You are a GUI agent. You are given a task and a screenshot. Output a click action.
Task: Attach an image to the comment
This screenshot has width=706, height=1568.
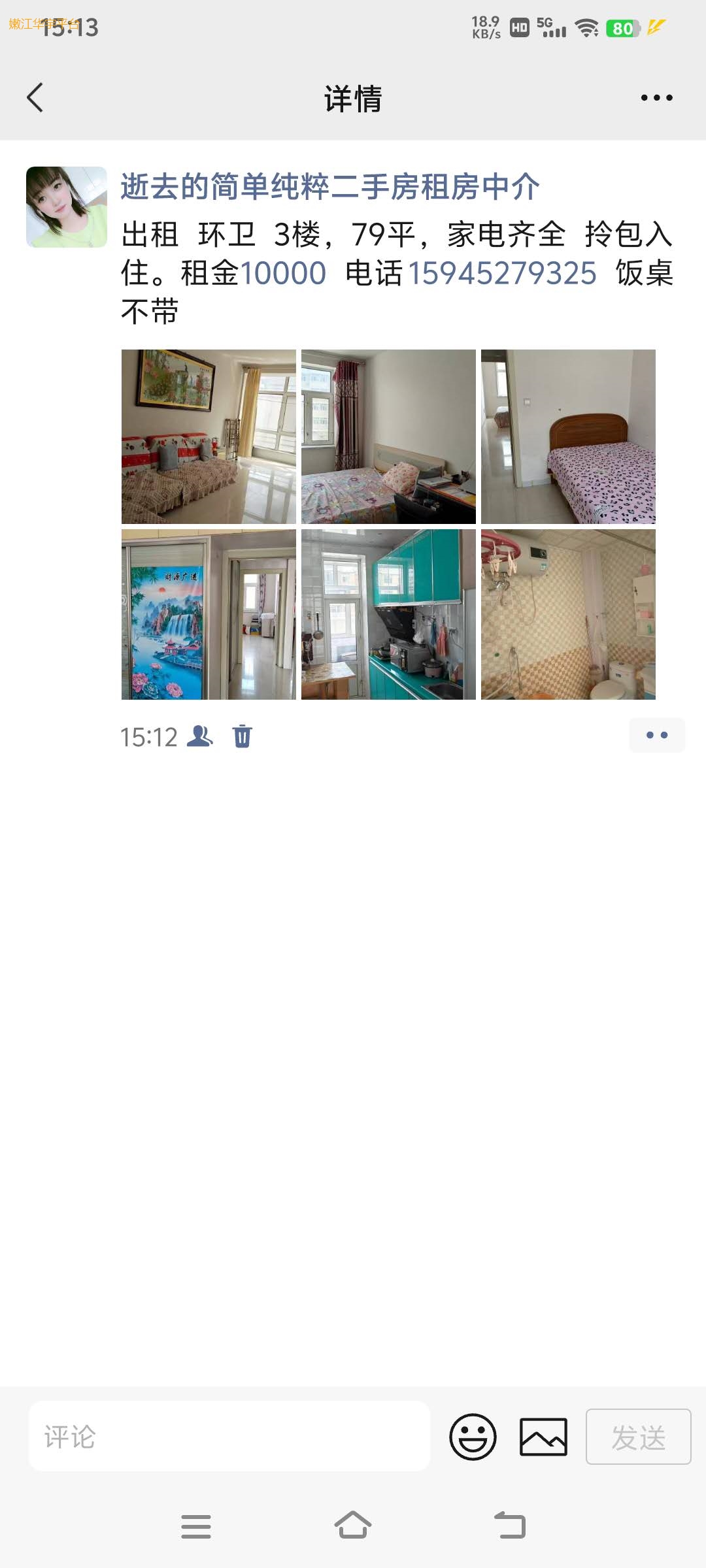point(543,1437)
